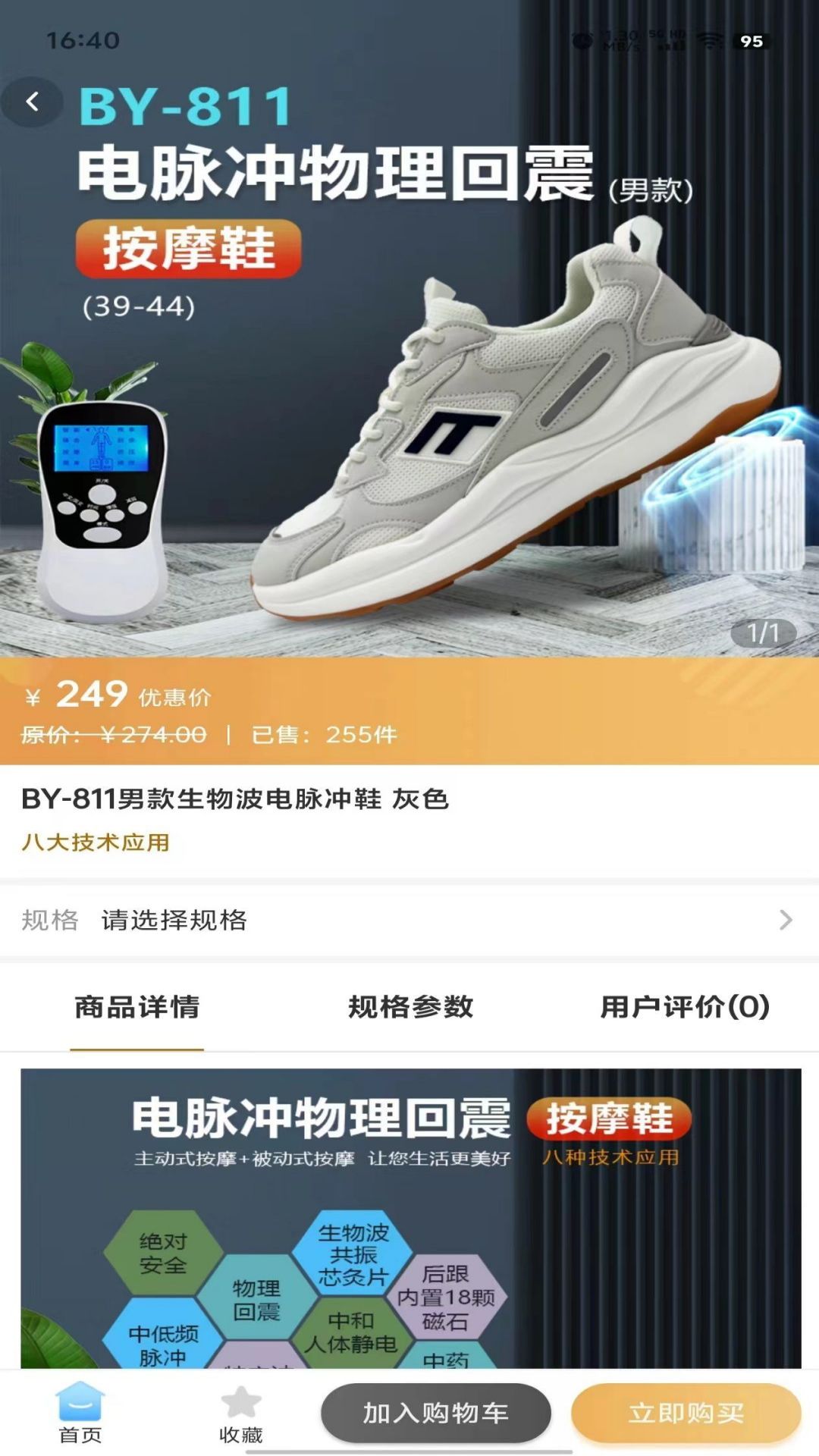Tap 立即购买 to buy now
The image size is (819, 1456).
pyautogui.click(x=686, y=1413)
